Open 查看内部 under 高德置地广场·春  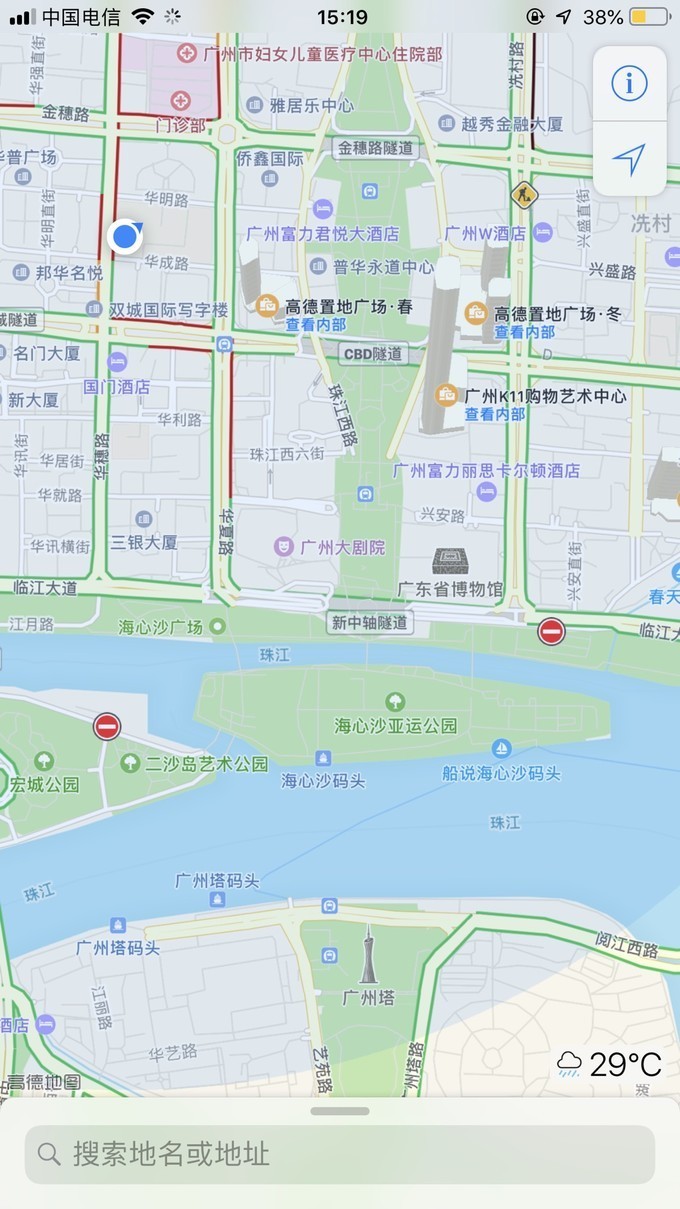(x=316, y=325)
